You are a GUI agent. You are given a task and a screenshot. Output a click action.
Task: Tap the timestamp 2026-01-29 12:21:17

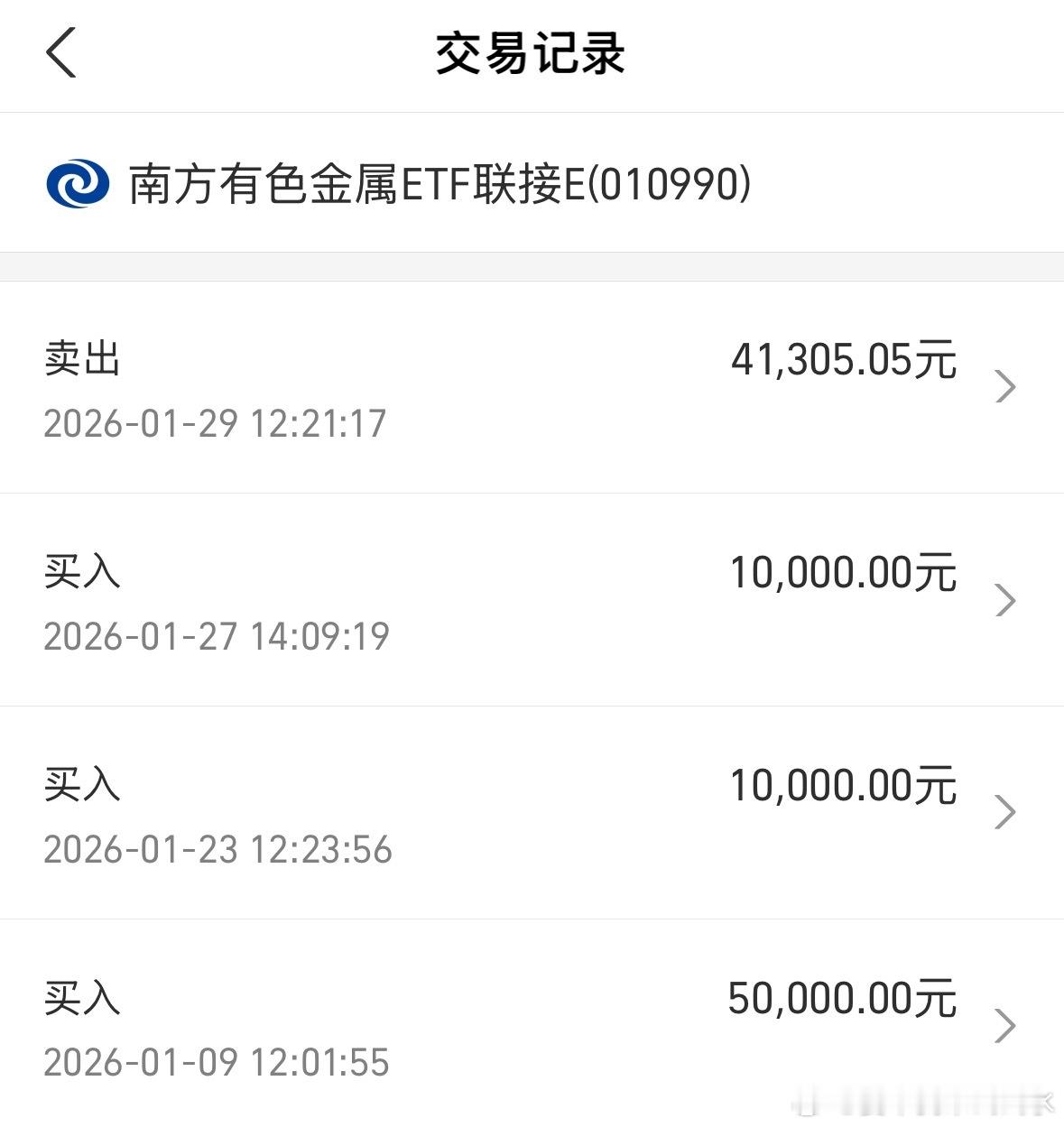(217, 422)
